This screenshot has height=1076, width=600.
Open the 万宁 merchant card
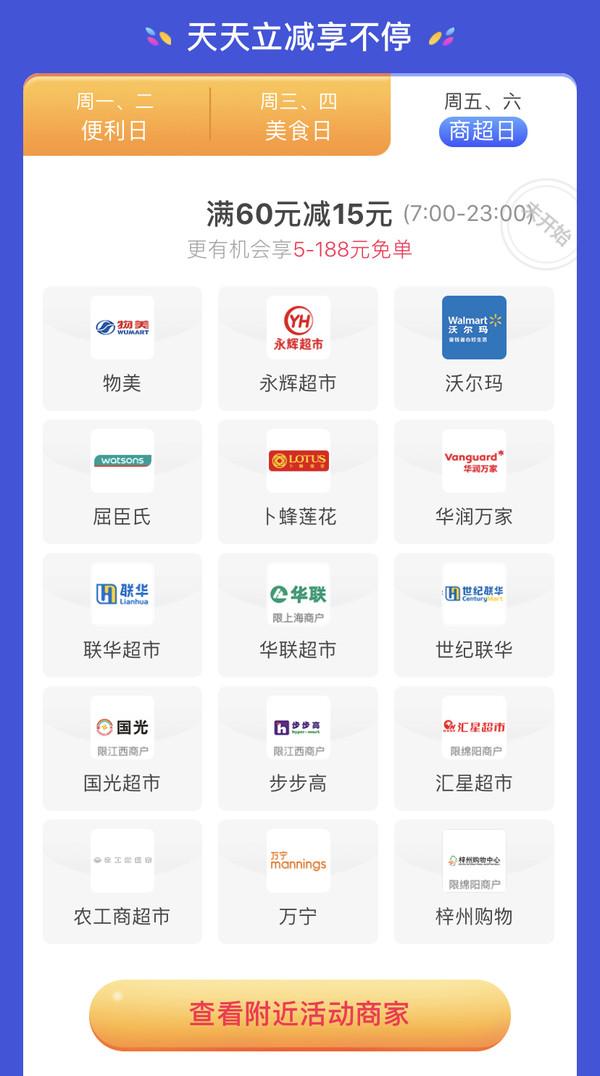(x=298, y=881)
